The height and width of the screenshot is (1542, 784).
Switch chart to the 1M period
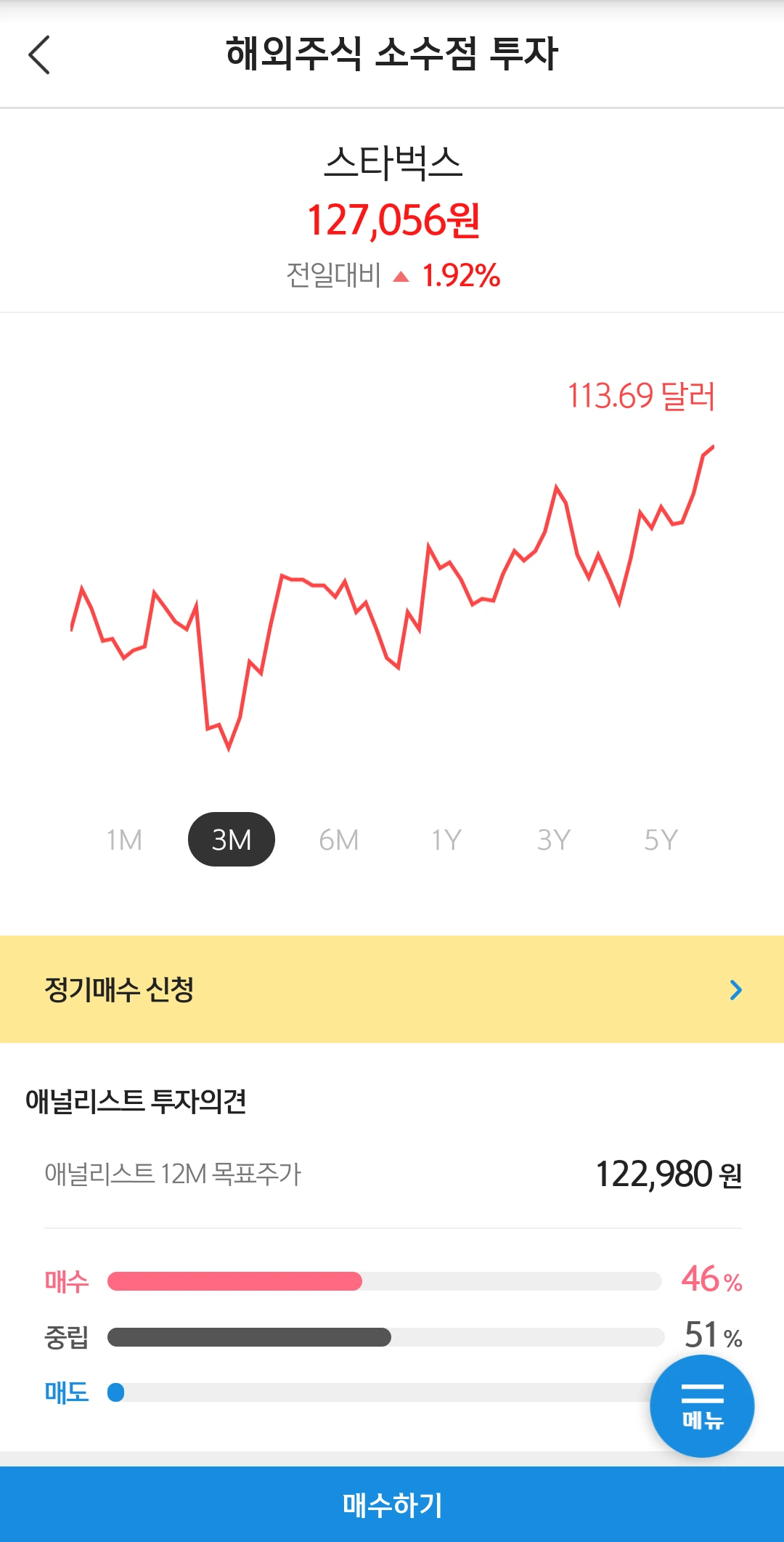(x=124, y=840)
